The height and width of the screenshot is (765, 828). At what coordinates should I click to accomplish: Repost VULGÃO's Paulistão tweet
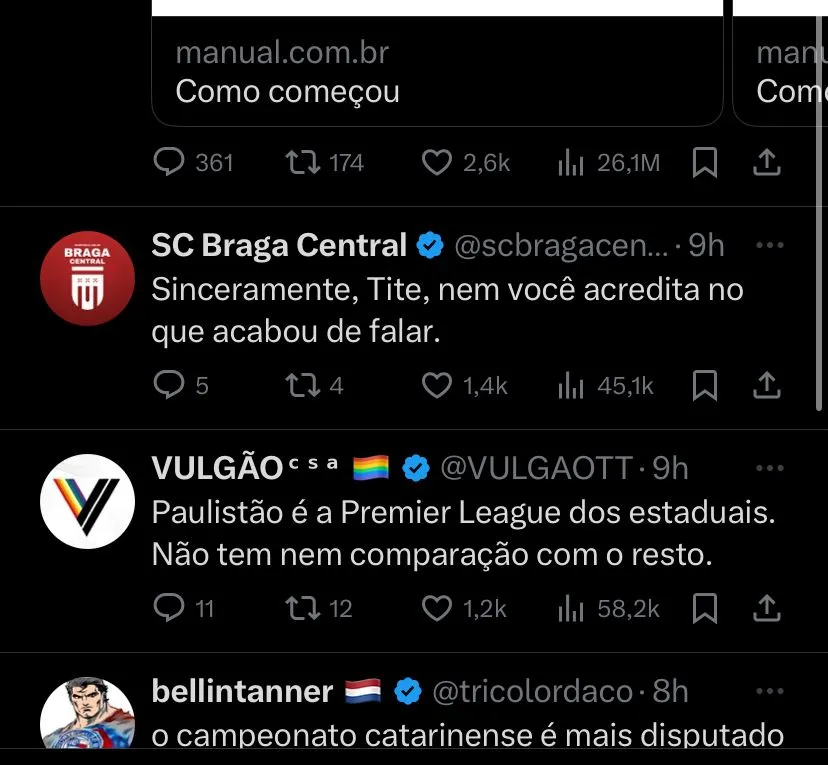(300, 608)
